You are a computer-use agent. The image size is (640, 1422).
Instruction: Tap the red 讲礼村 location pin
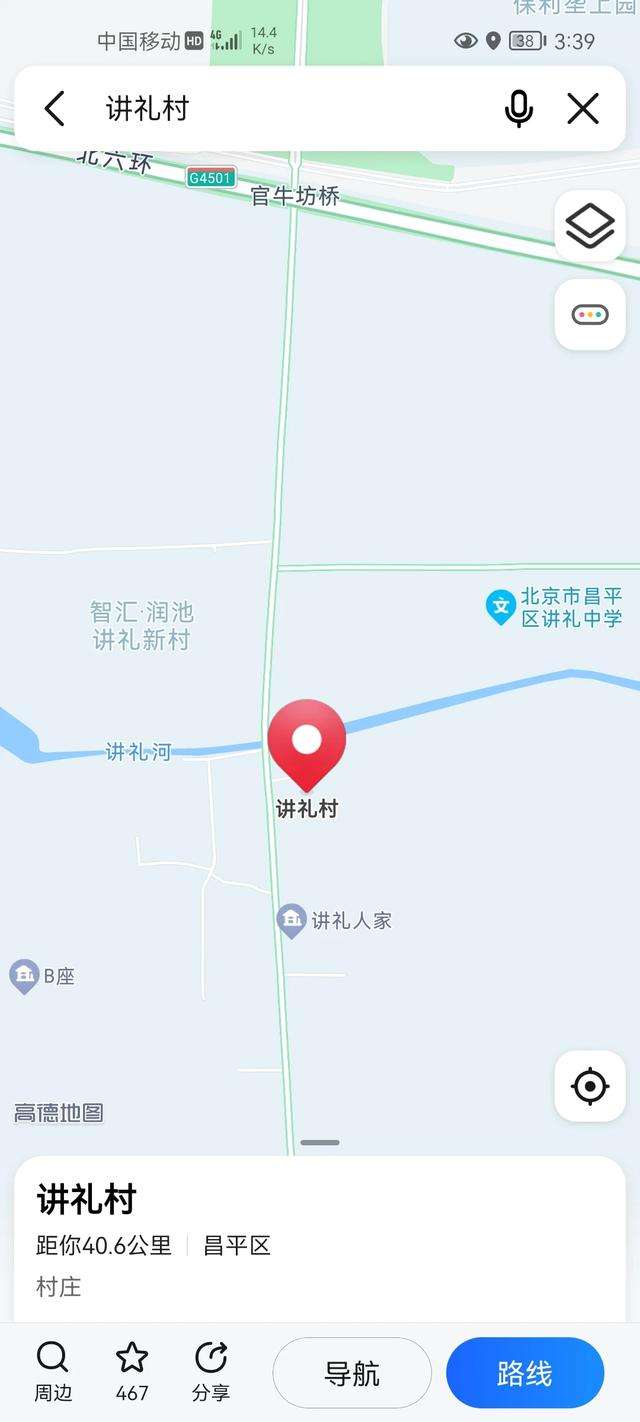pyautogui.click(x=307, y=742)
